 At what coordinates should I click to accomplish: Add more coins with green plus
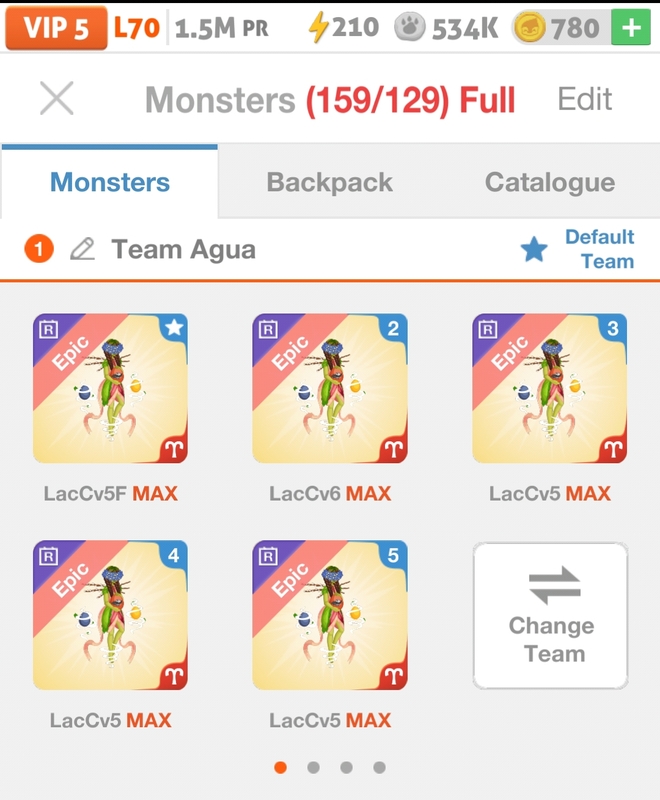pyautogui.click(x=631, y=28)
